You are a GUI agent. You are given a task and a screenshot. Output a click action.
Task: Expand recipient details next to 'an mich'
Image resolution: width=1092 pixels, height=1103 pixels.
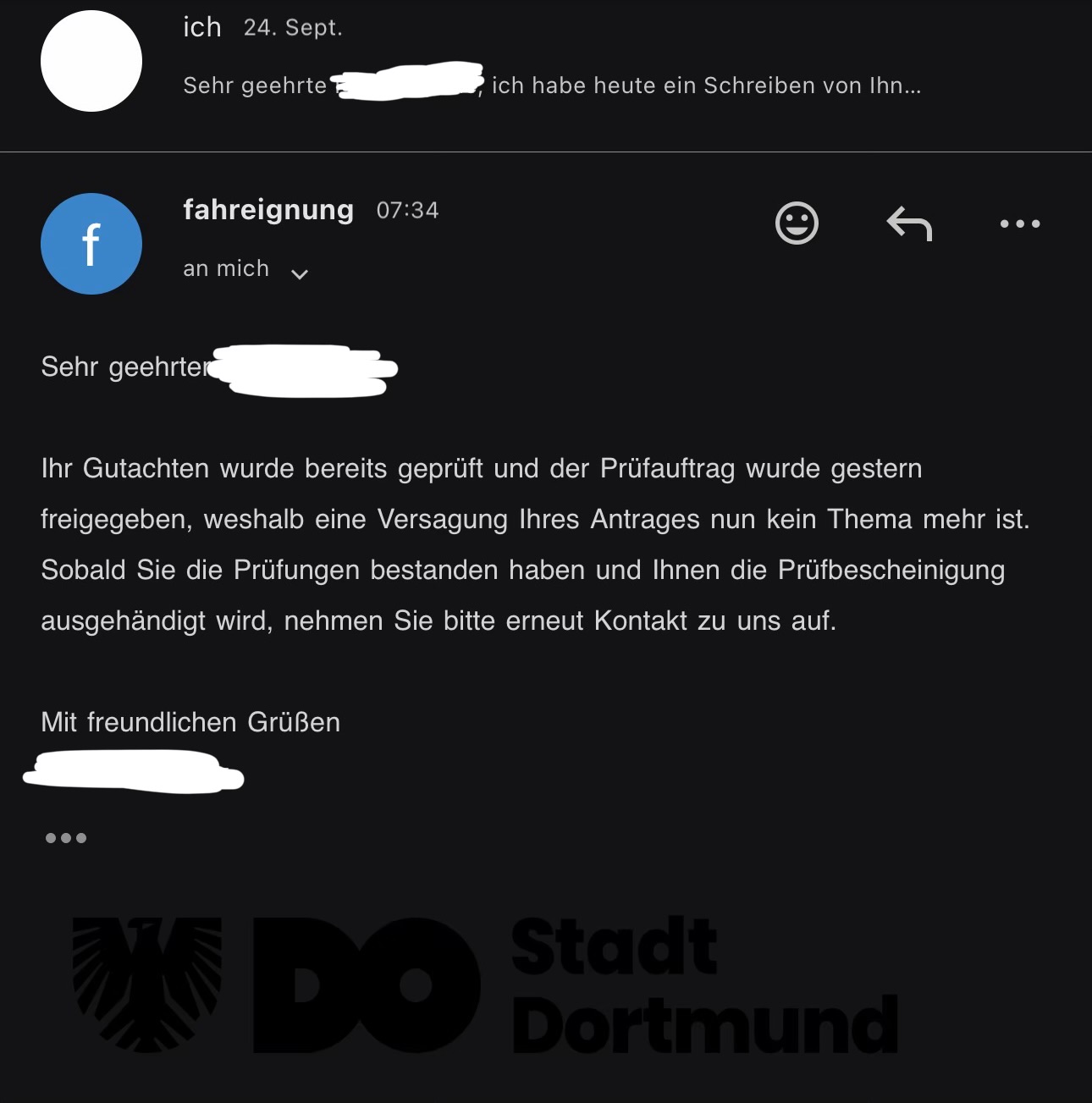coord(299,273)
